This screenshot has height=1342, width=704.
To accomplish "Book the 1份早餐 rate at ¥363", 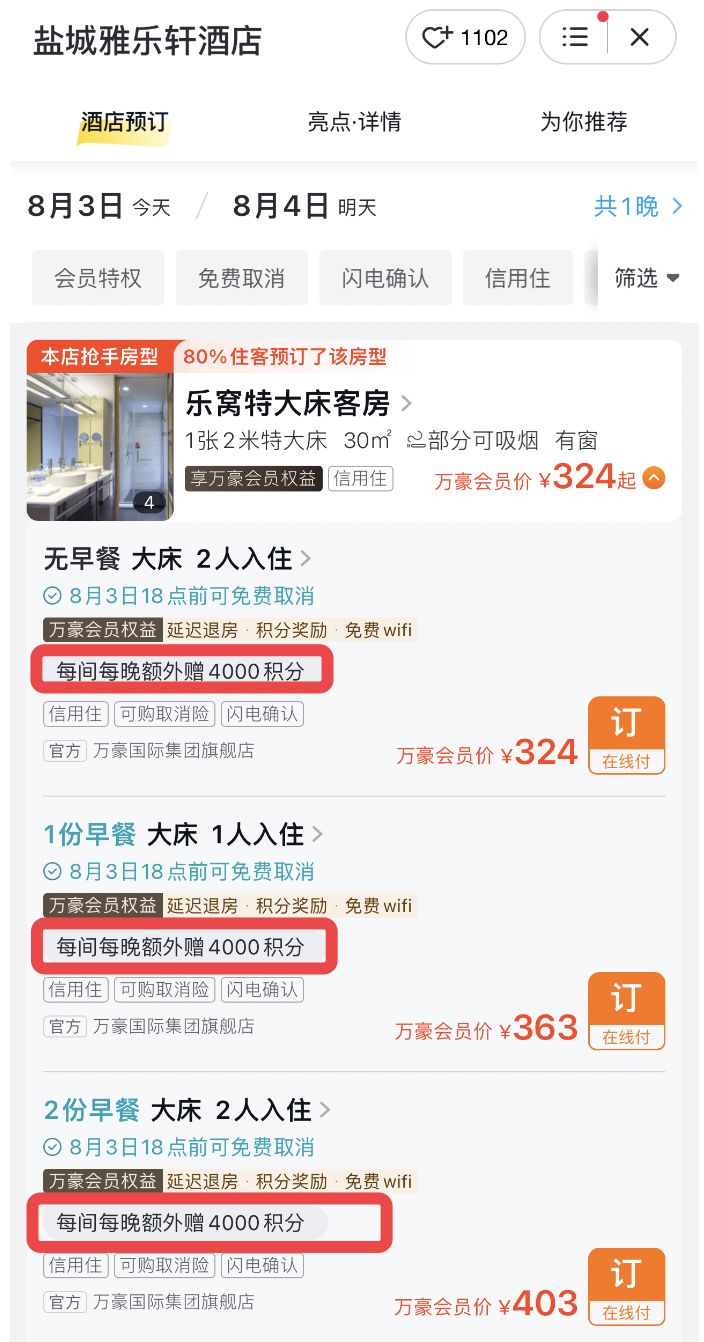I will 626,1010.
